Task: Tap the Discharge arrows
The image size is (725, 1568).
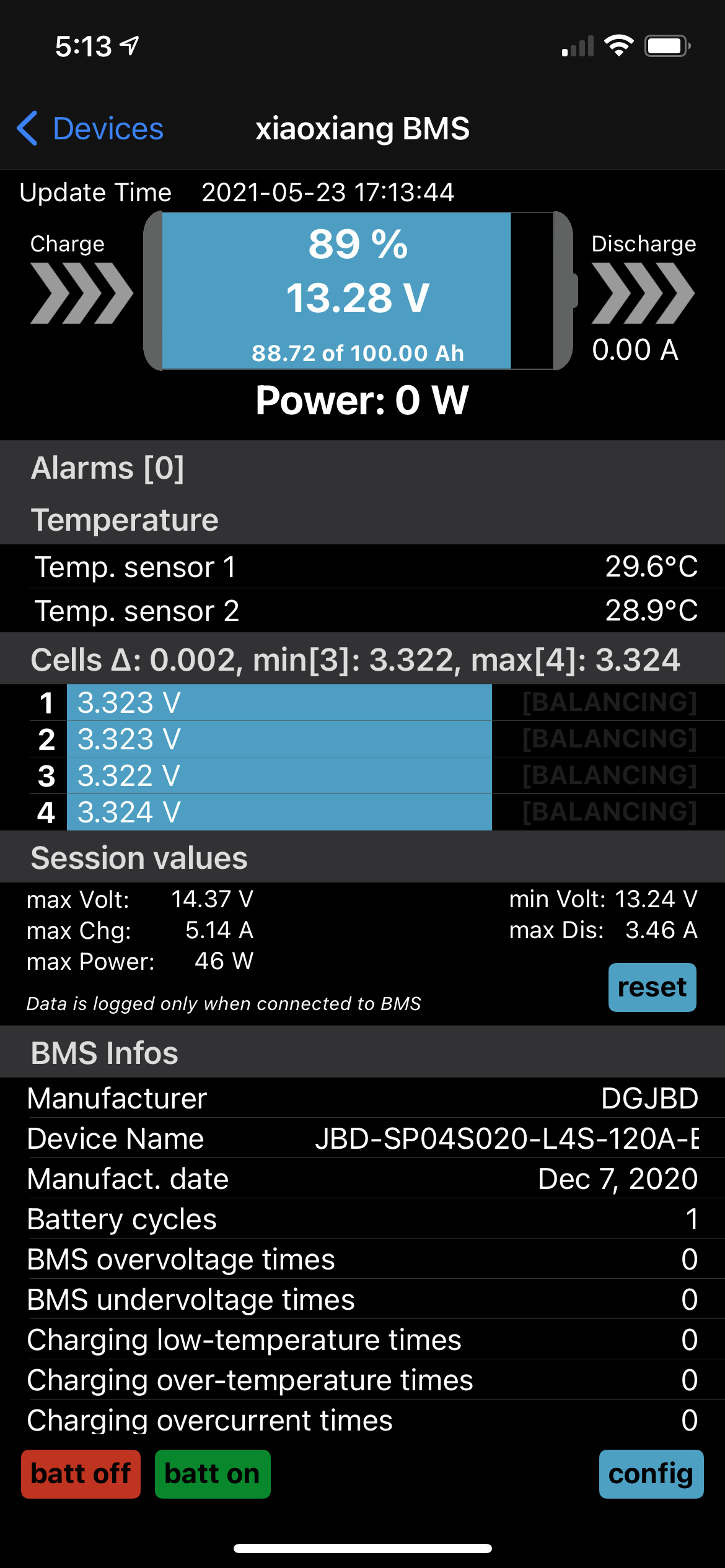Action: (643, 293)
